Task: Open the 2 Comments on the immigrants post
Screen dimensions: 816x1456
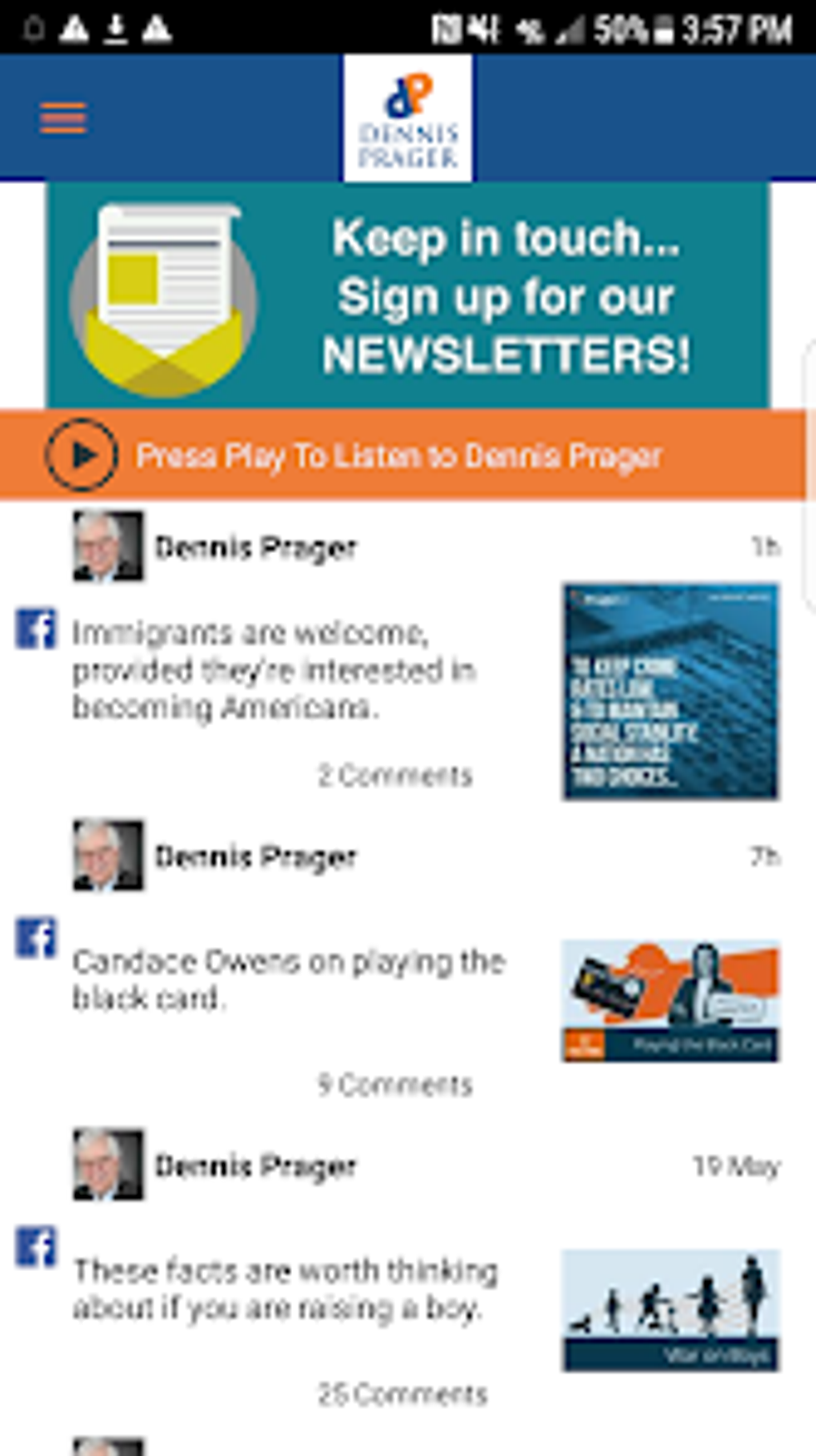Action: 394,774
